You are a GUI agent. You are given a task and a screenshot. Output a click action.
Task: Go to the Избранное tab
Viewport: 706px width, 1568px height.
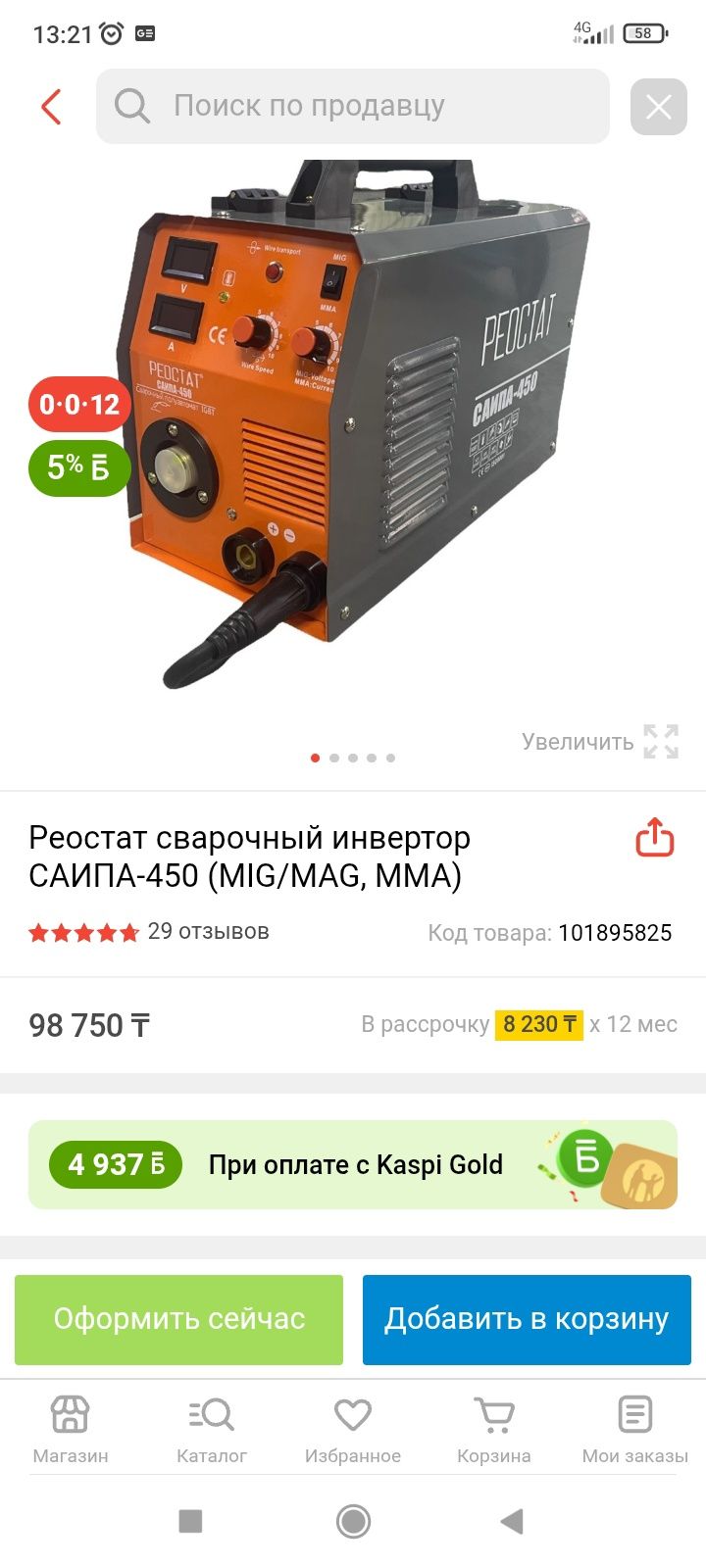click(353, 1429)
